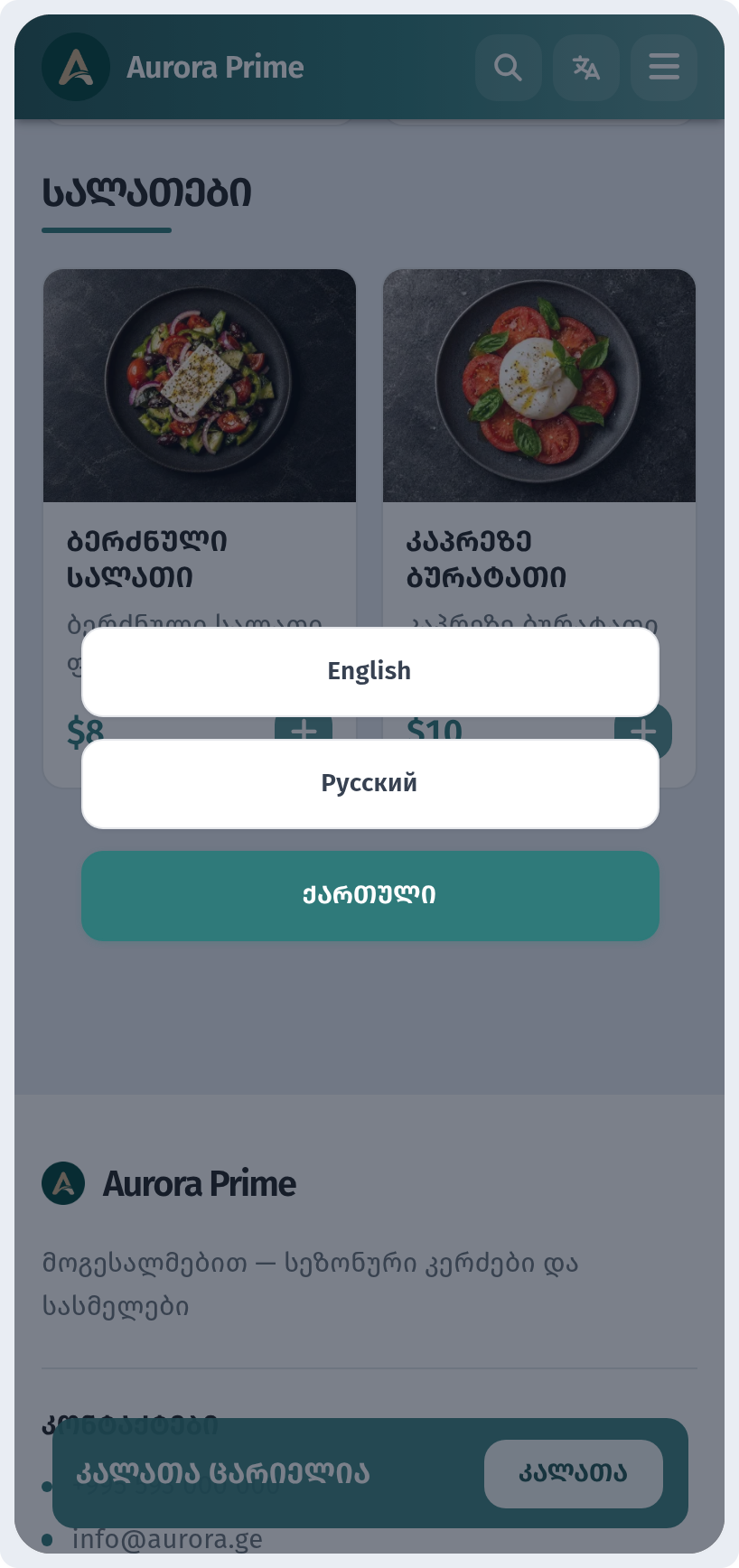
Task: Pick ქართული language button
Action: pos(369,896)
